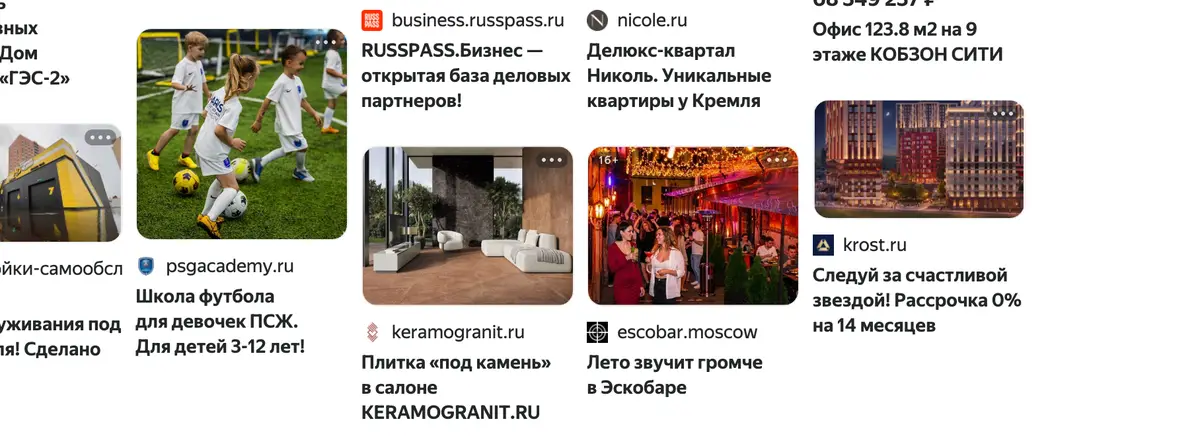The width and height of the screenshot is (1200, 436).
Task: Visit psgacademy.ru link
Action: (228, 266)
